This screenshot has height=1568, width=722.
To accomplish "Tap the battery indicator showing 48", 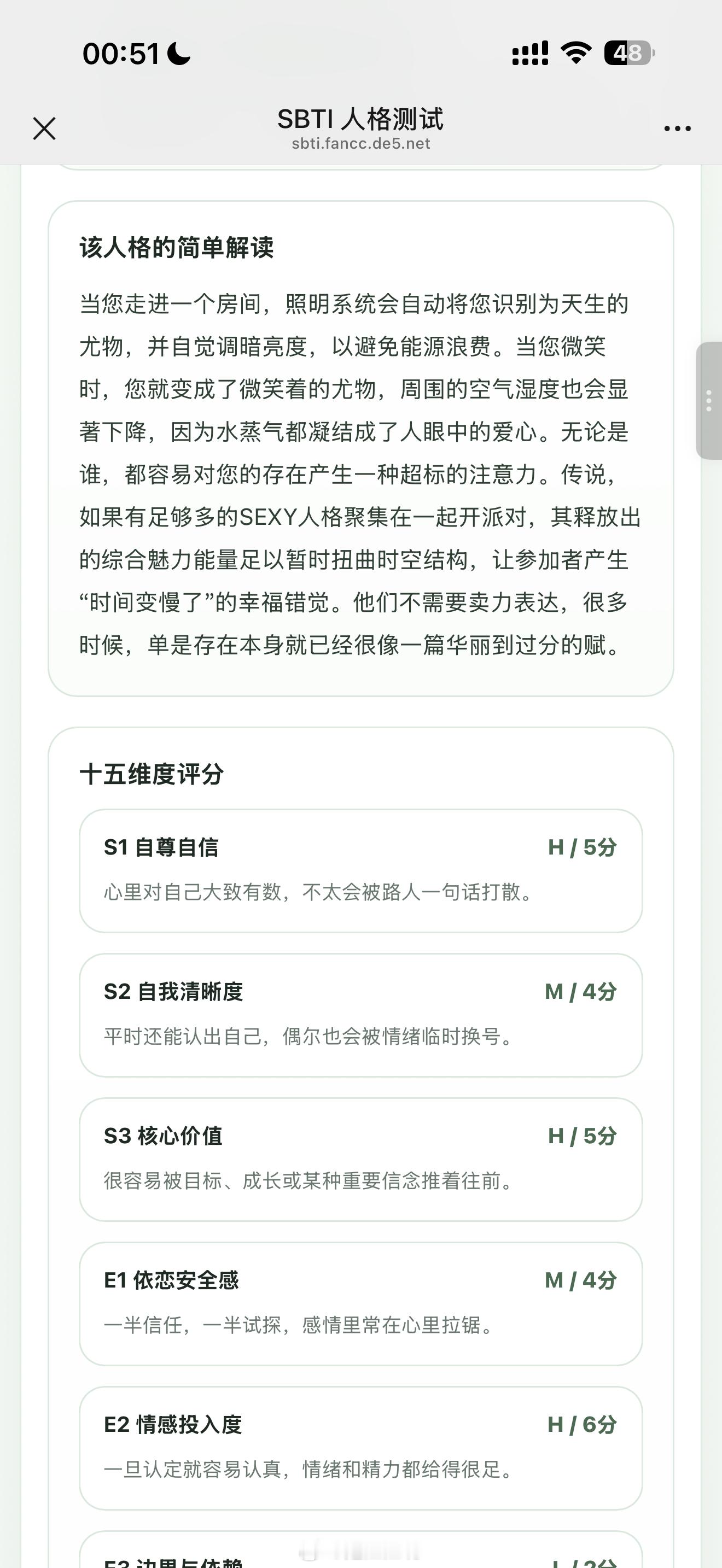I will point(627,54).
